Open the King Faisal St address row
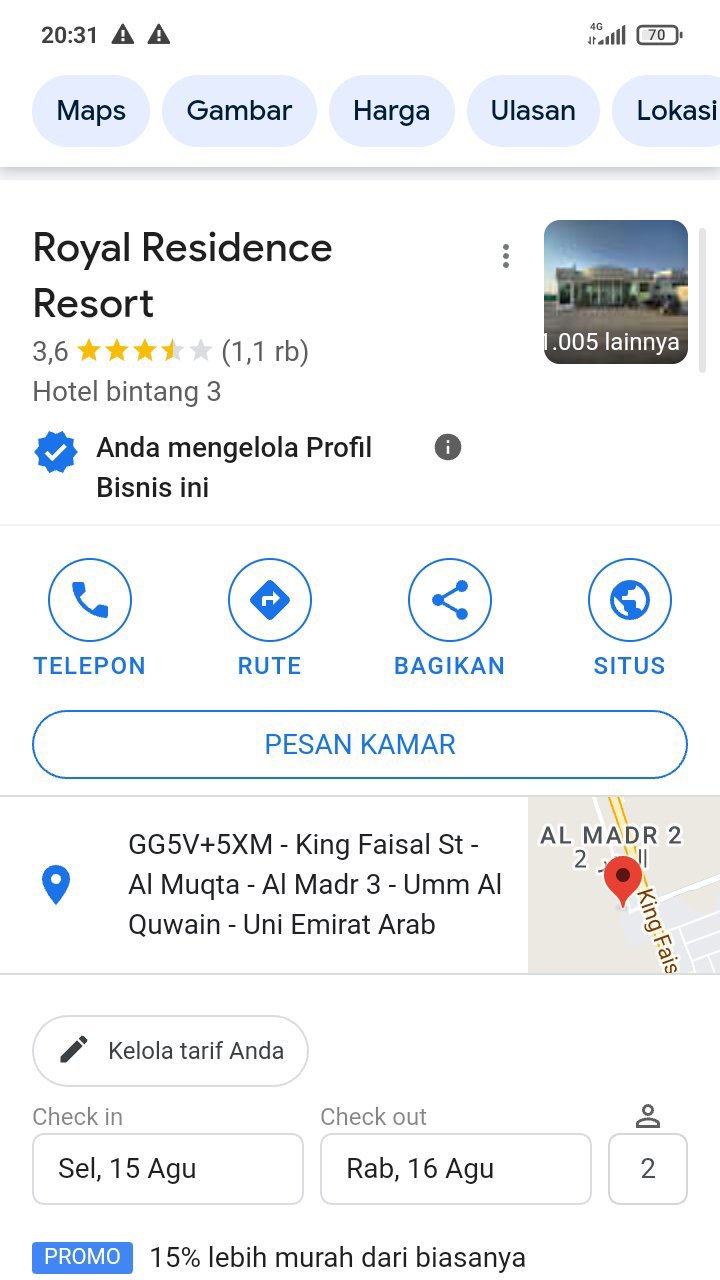The width and height of the screenshot is (720, 1280). (x=264, y=885)
